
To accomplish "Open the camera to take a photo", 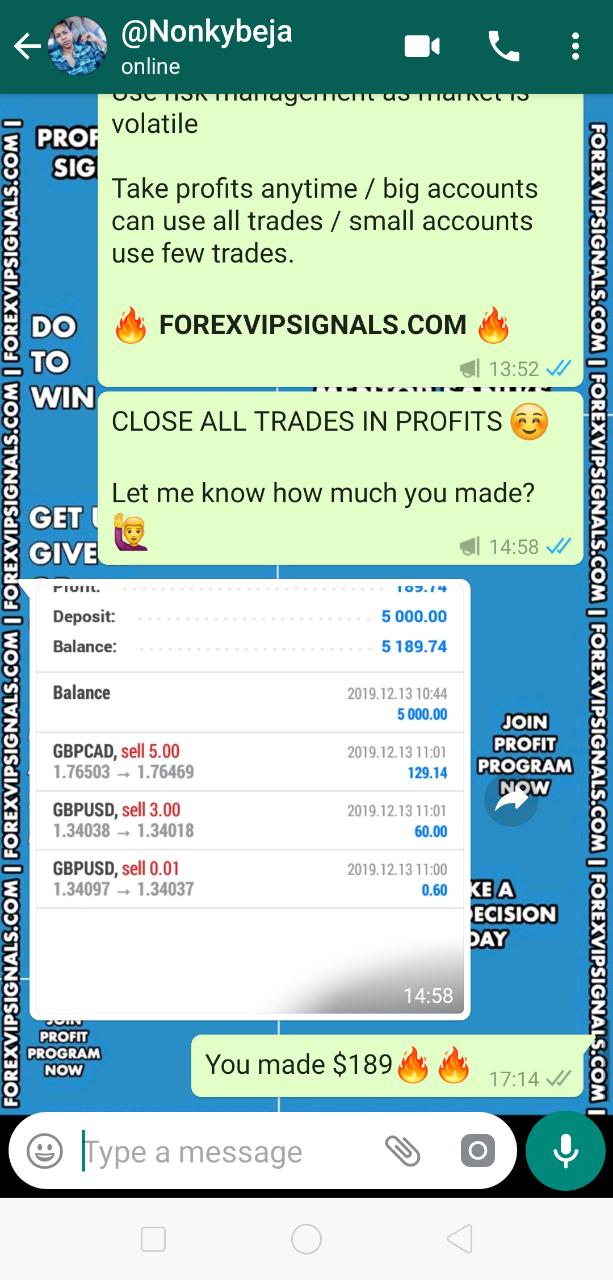I will (478, 1151).
